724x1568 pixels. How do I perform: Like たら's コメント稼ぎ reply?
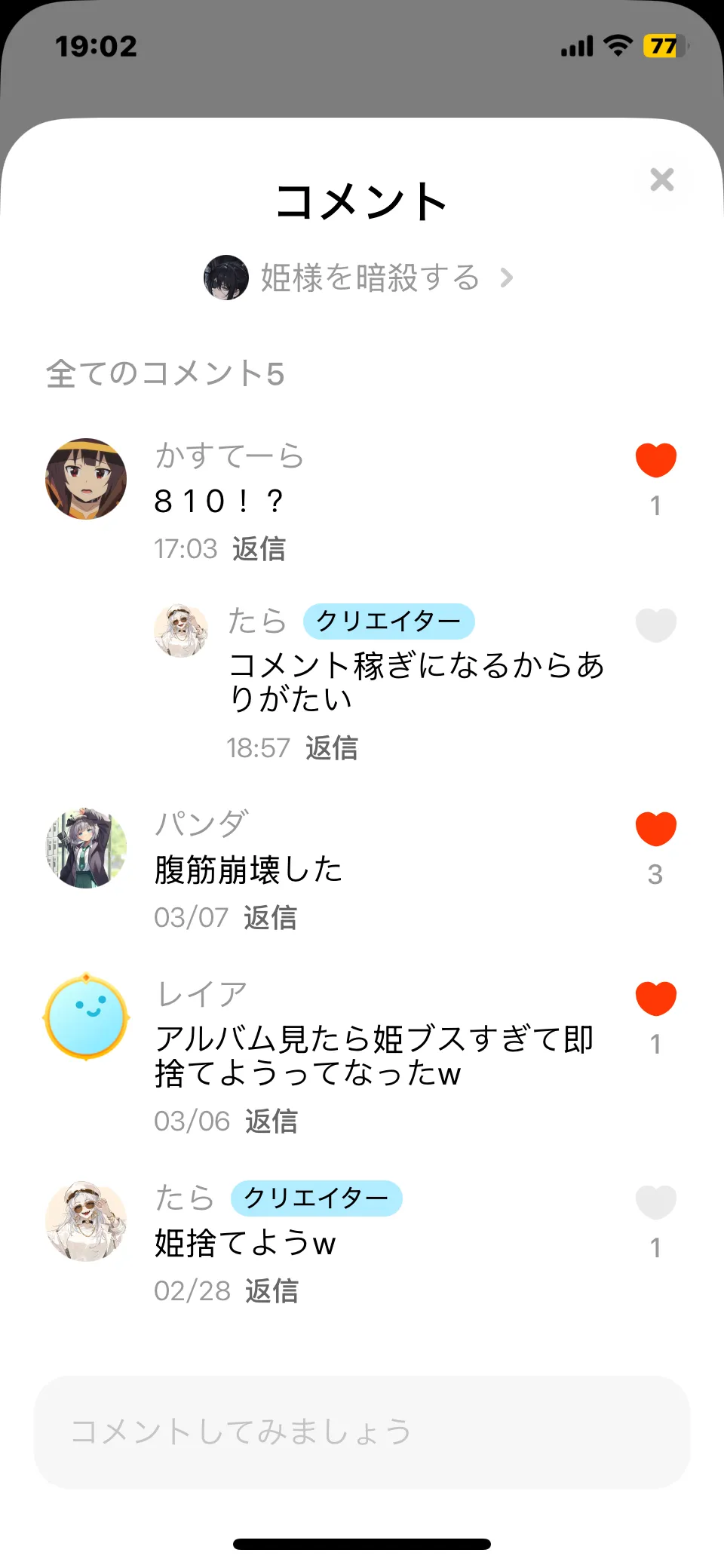coord(655,624)
